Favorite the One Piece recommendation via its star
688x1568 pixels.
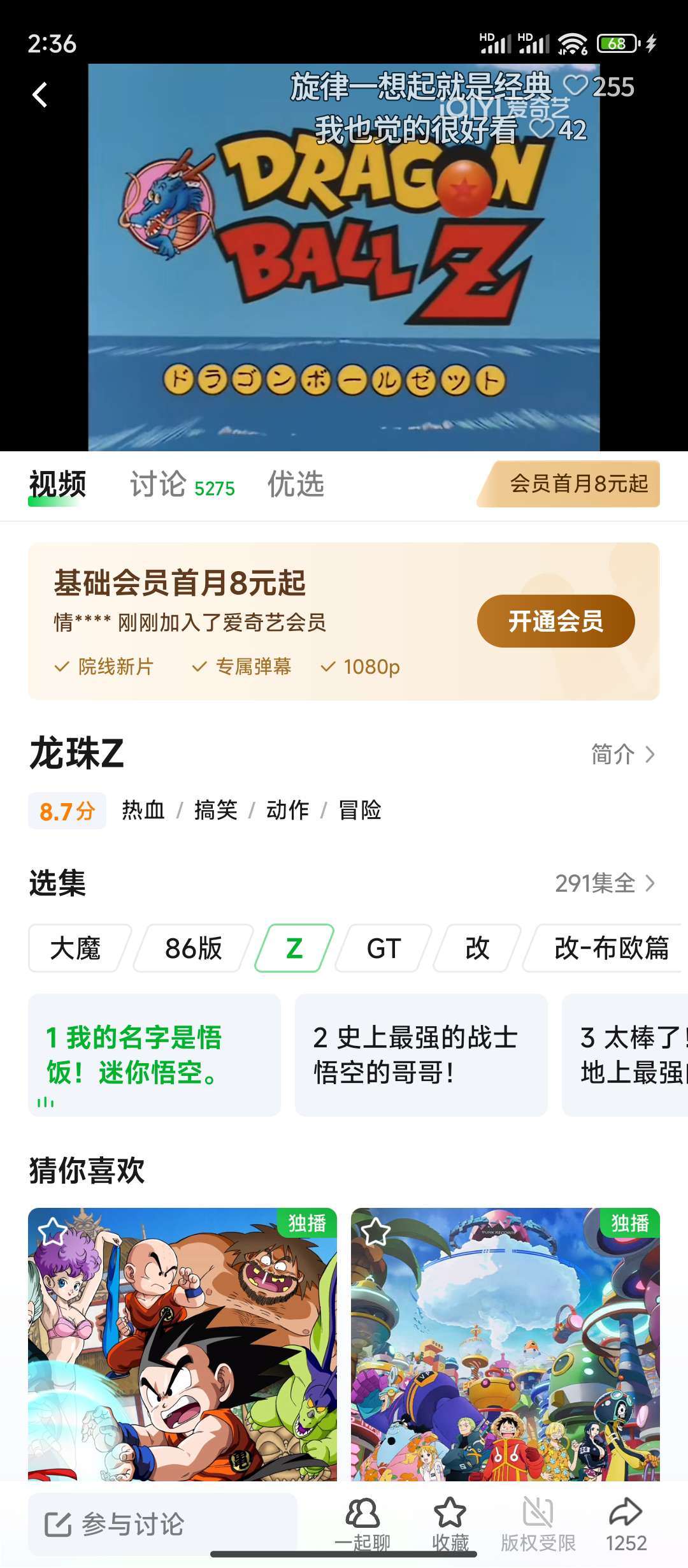[x=375, y=1232]
